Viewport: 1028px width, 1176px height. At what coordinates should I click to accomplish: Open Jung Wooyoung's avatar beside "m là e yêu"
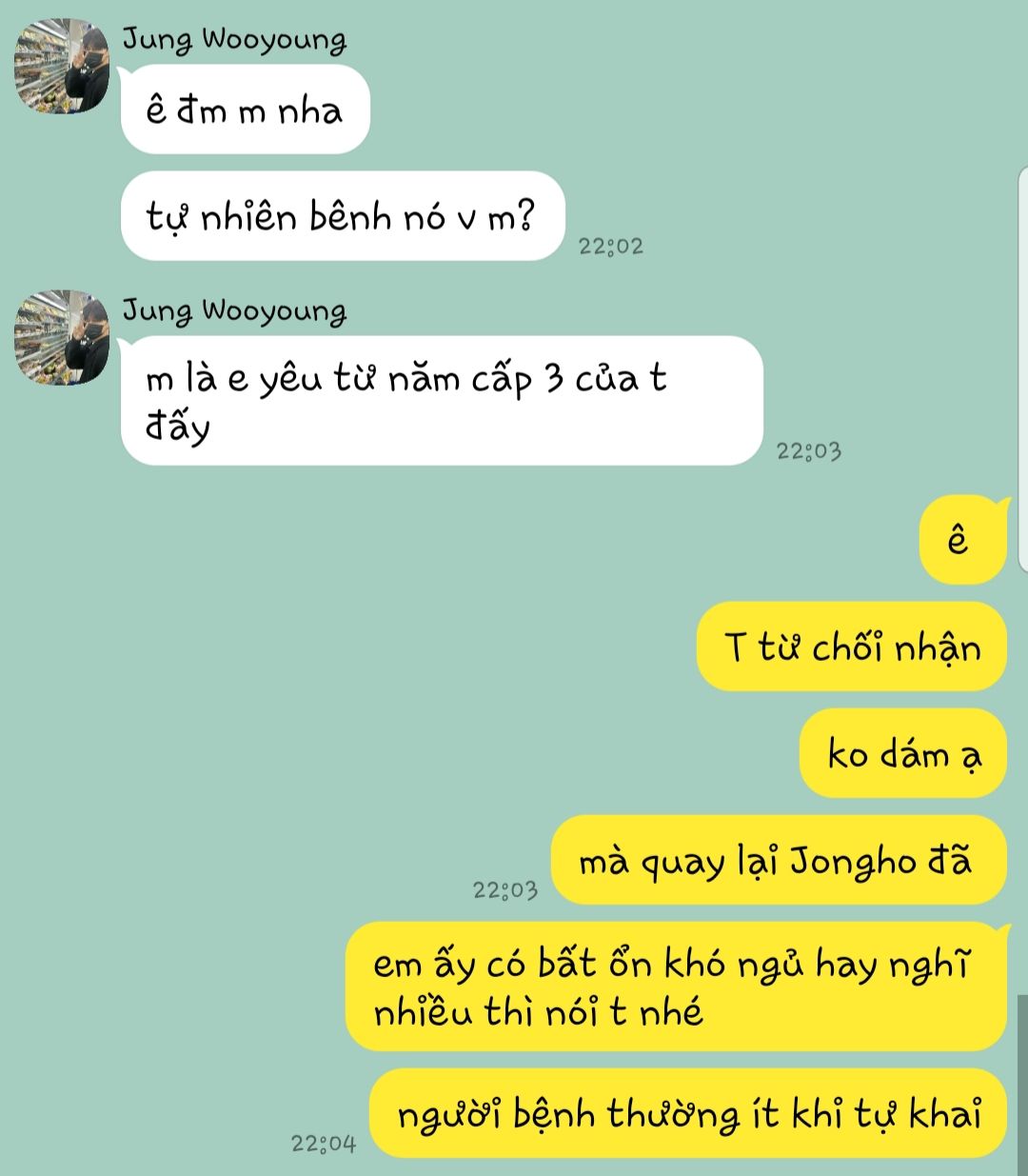point(61,337)
